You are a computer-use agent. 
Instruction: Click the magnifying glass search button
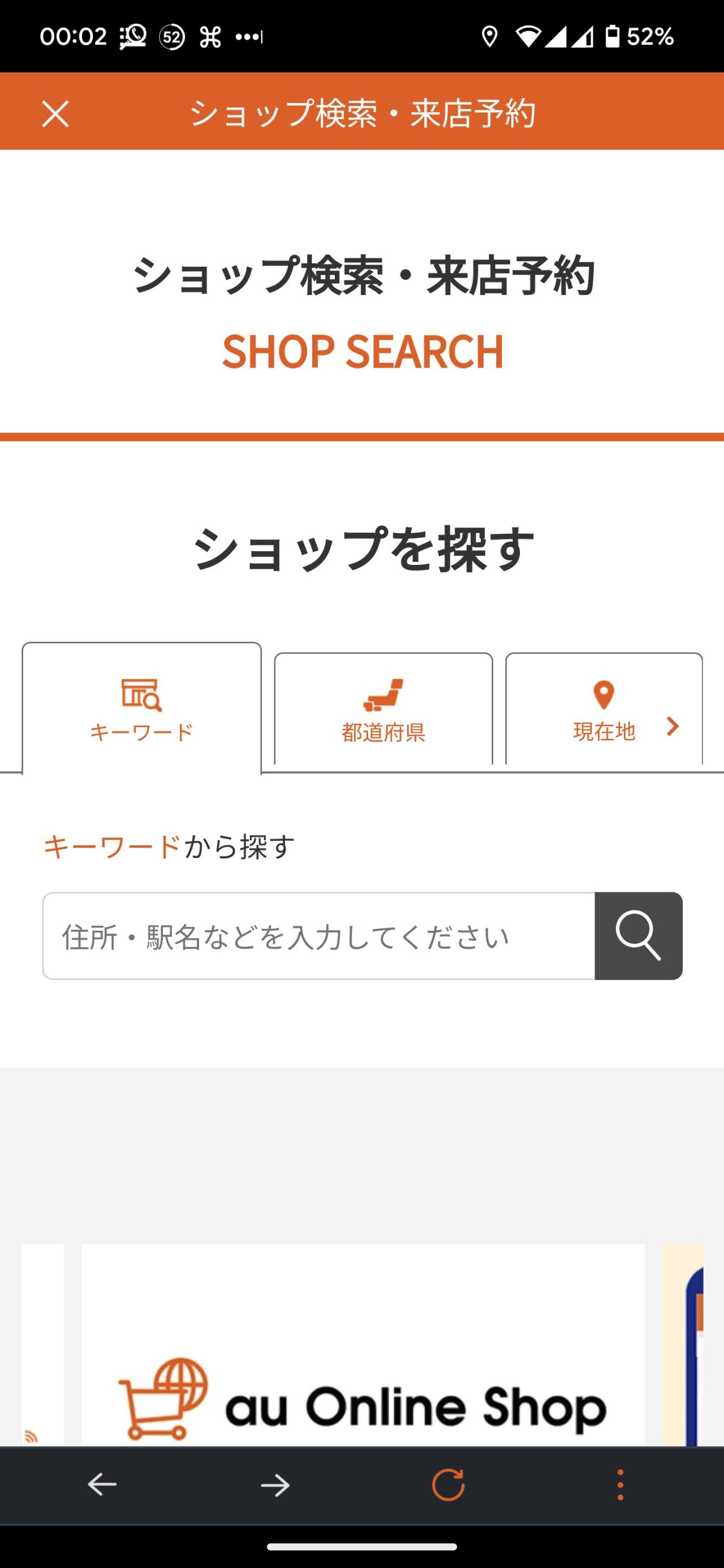tap(639, 936)
